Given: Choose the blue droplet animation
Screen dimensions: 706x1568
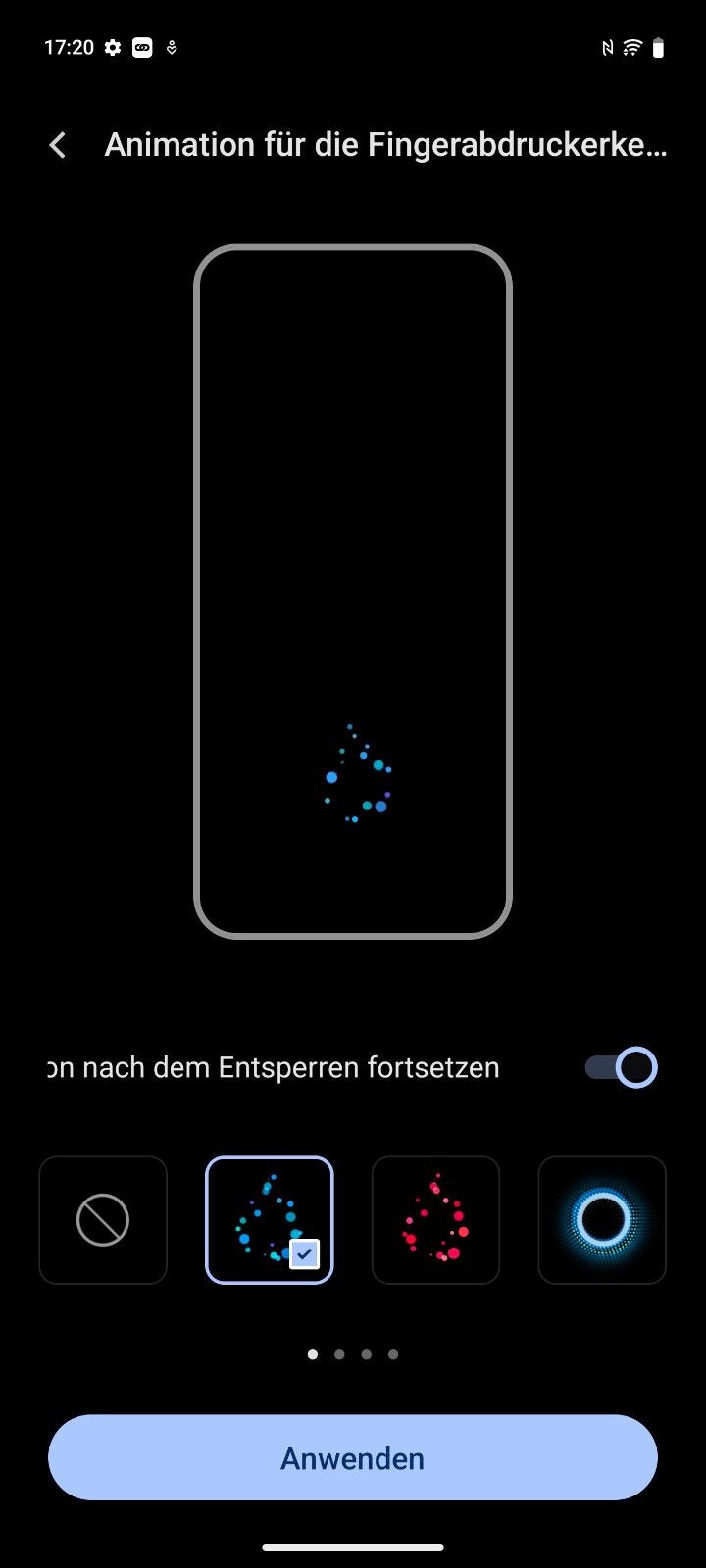Looking at the screenshot, I should (269, 1220).
